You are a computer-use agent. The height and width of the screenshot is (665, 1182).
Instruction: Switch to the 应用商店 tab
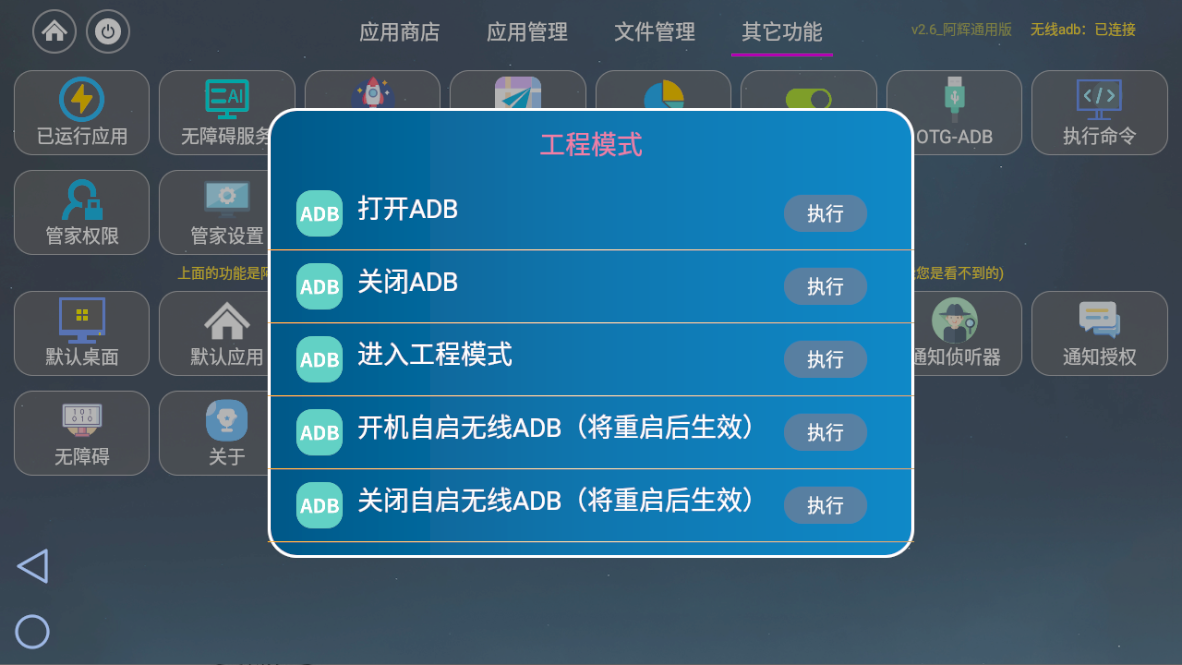(399, 32)
